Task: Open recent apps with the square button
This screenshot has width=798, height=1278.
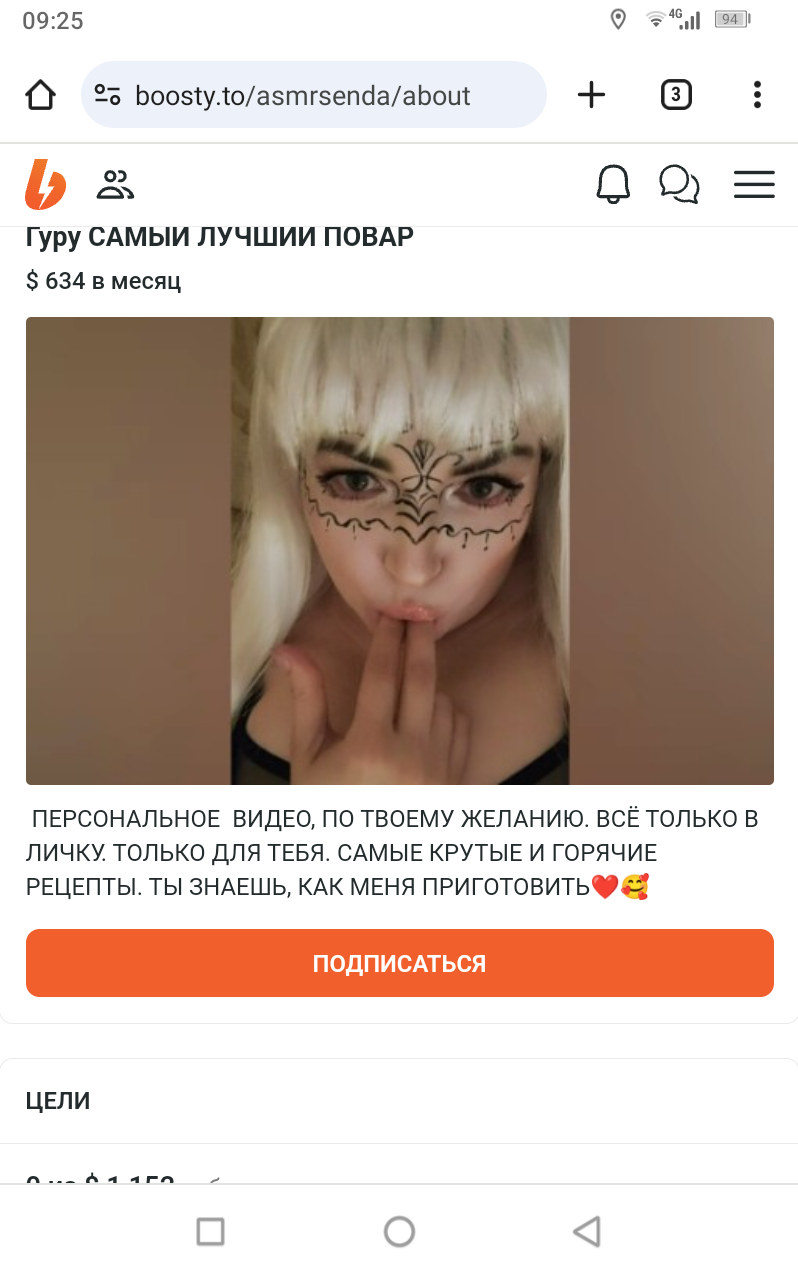Action: 210,1231
